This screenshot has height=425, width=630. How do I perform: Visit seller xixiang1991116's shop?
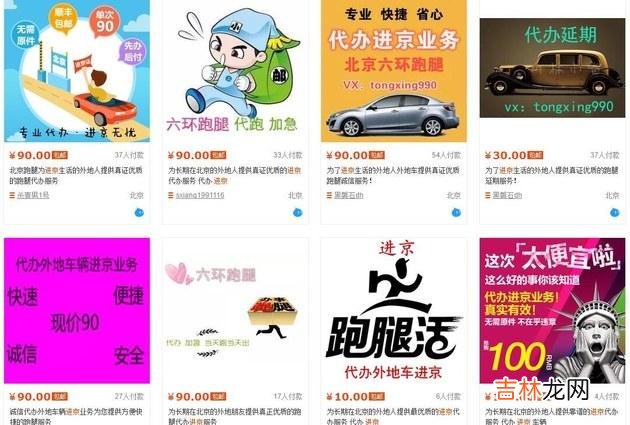200,195
